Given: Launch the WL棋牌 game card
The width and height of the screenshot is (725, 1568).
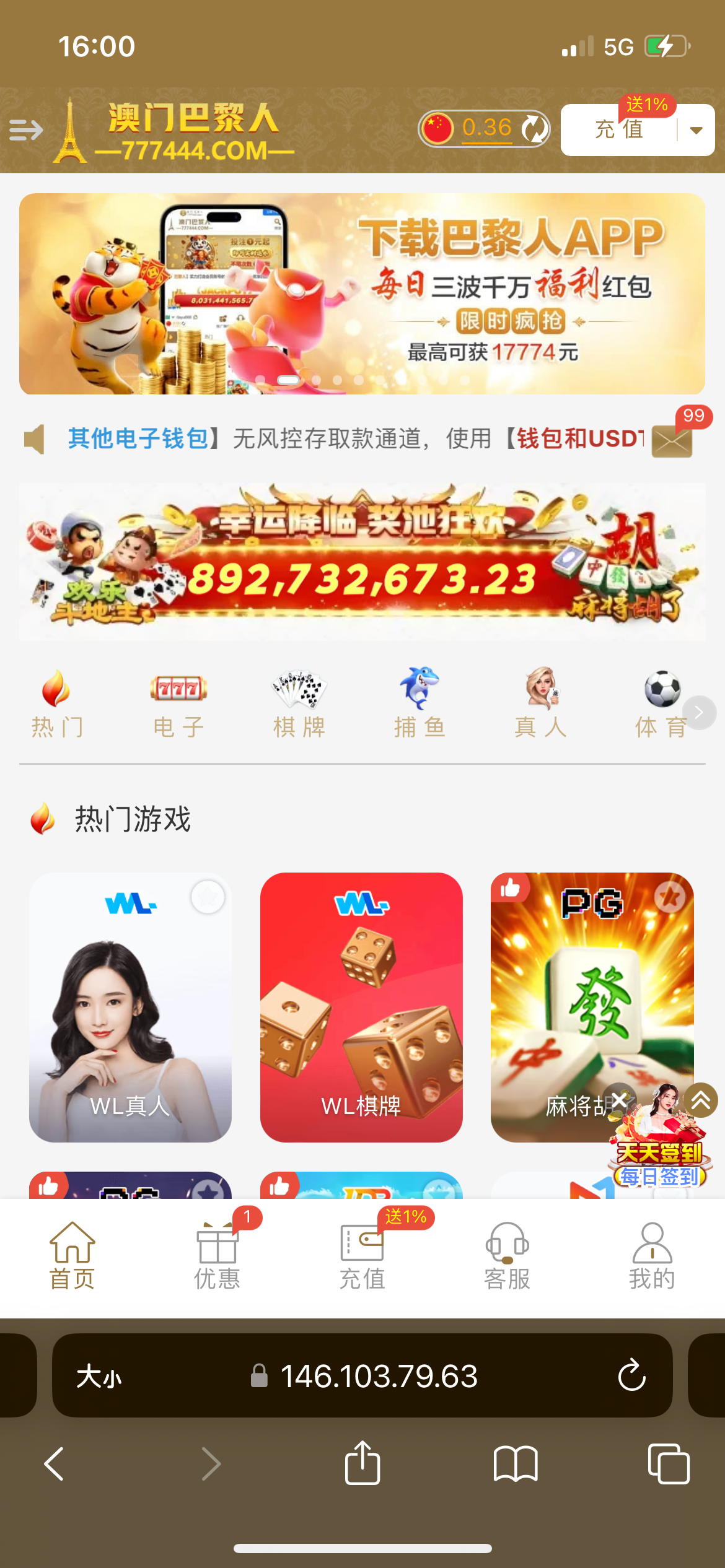Looking at the screenshot, I should point(361,1007).
